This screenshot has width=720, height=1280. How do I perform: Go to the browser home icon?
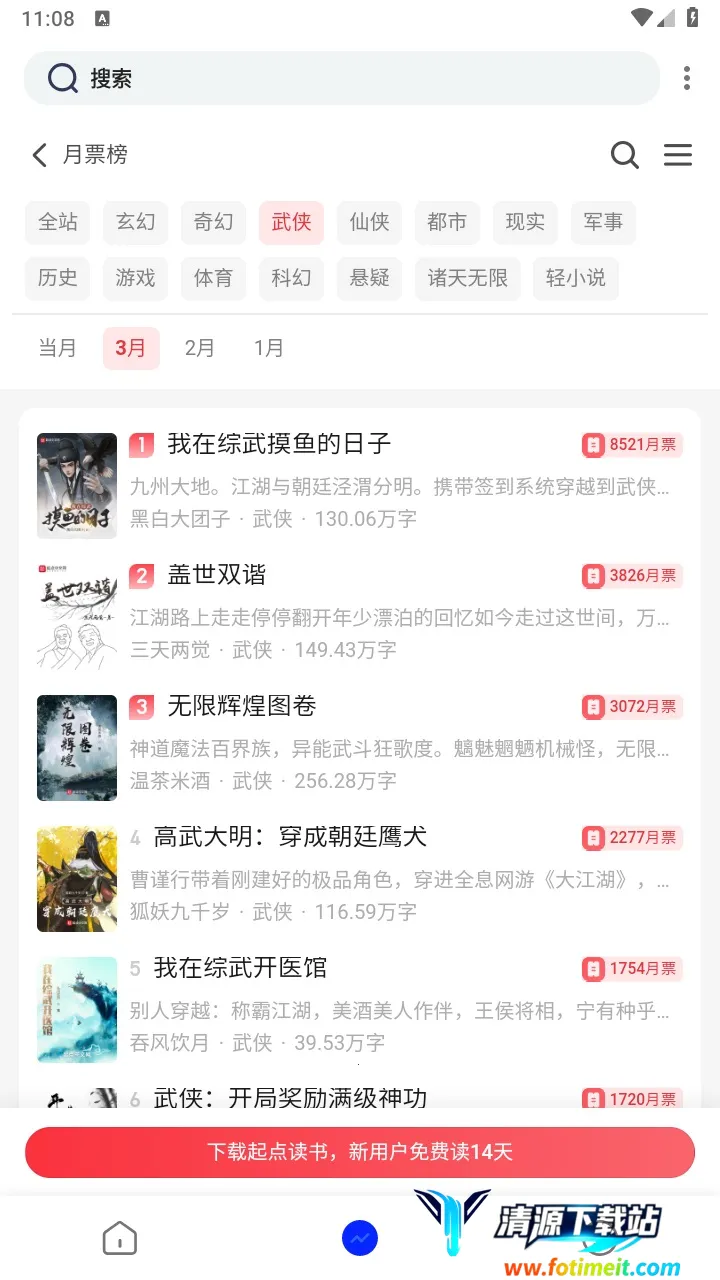click(x=120, y=1239)
